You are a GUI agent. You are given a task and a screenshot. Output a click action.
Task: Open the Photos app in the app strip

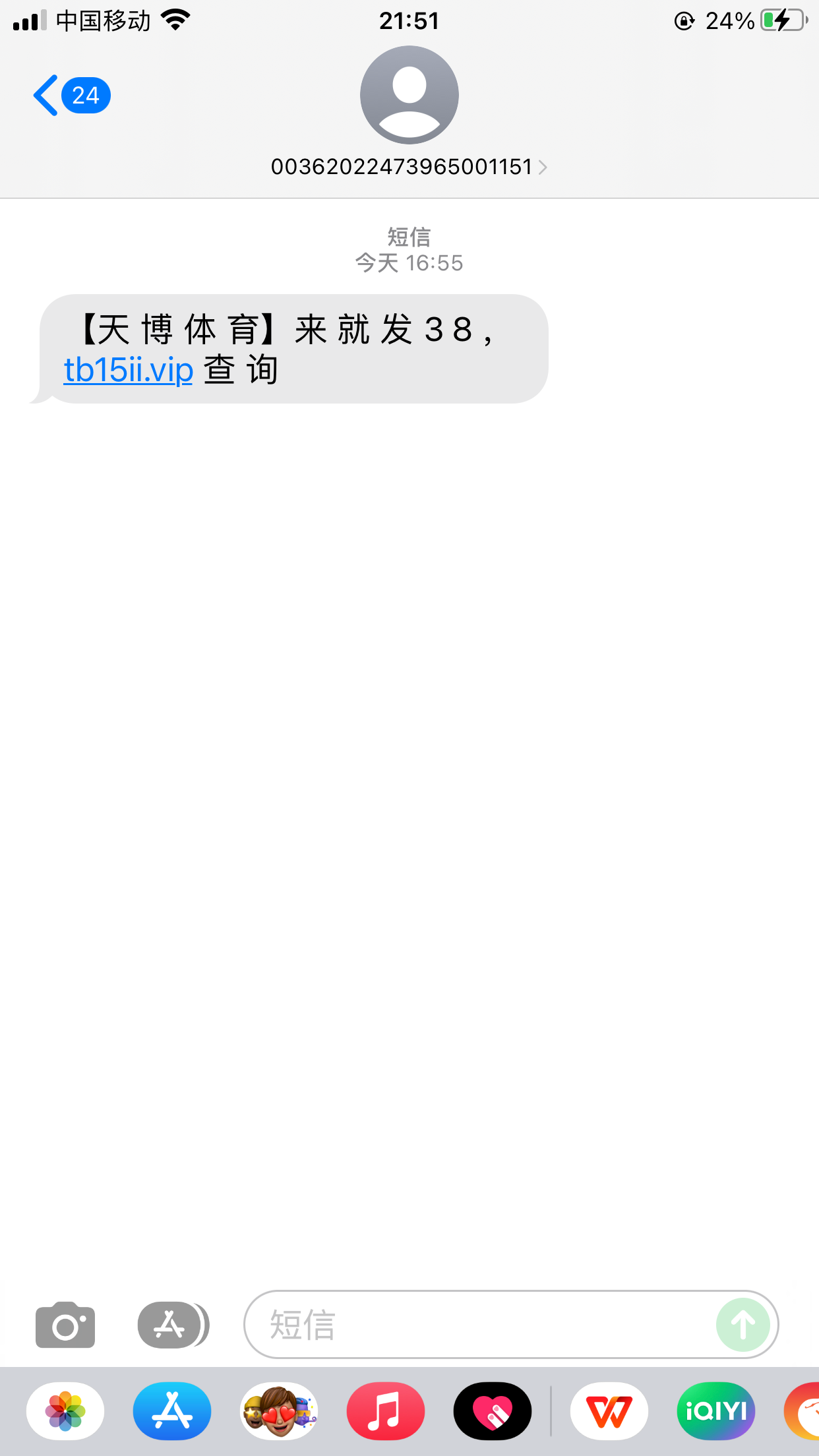(65, 1411)
